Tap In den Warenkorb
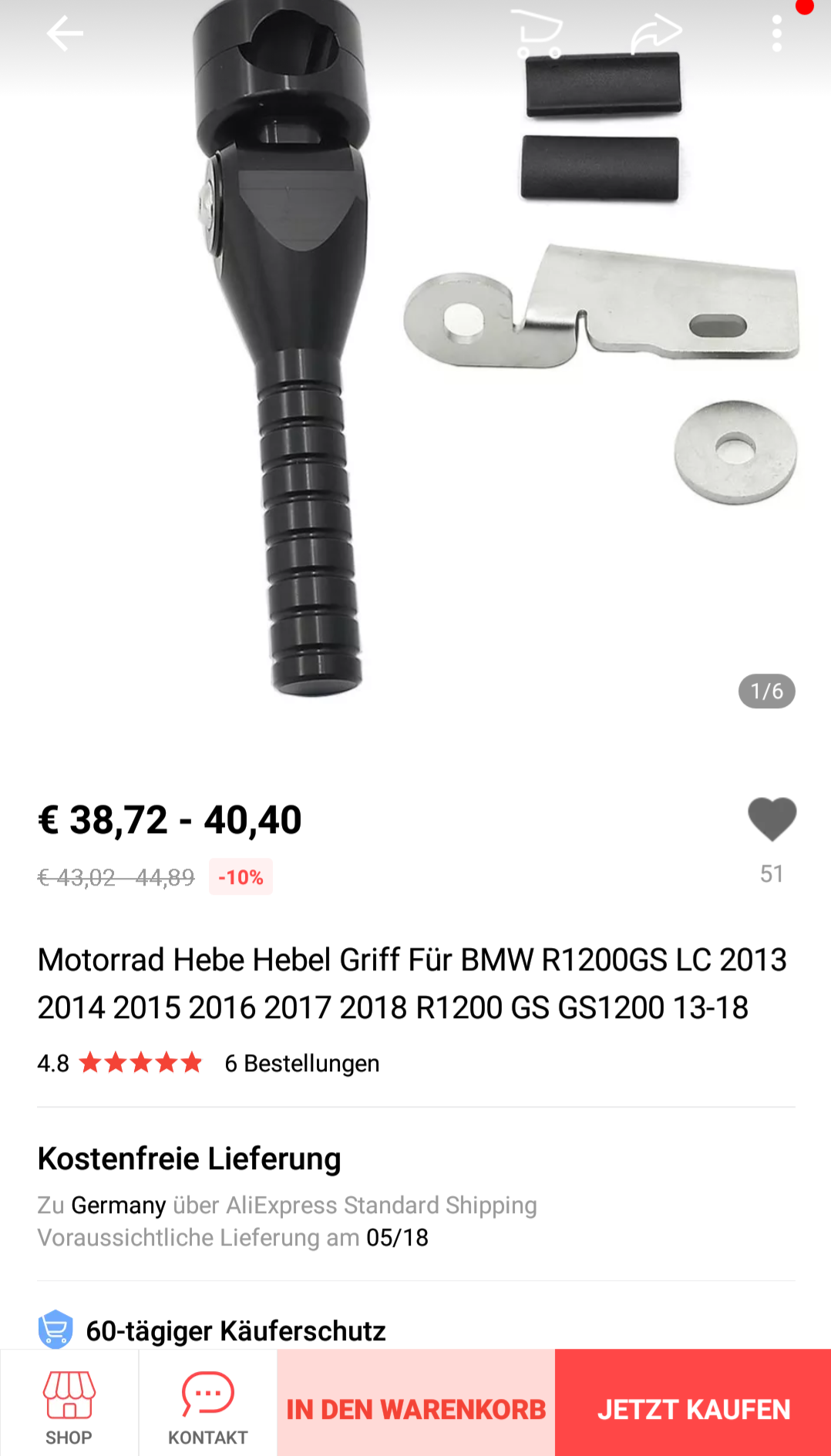This screenshot has width=831, height=1456. point(416,1409)
